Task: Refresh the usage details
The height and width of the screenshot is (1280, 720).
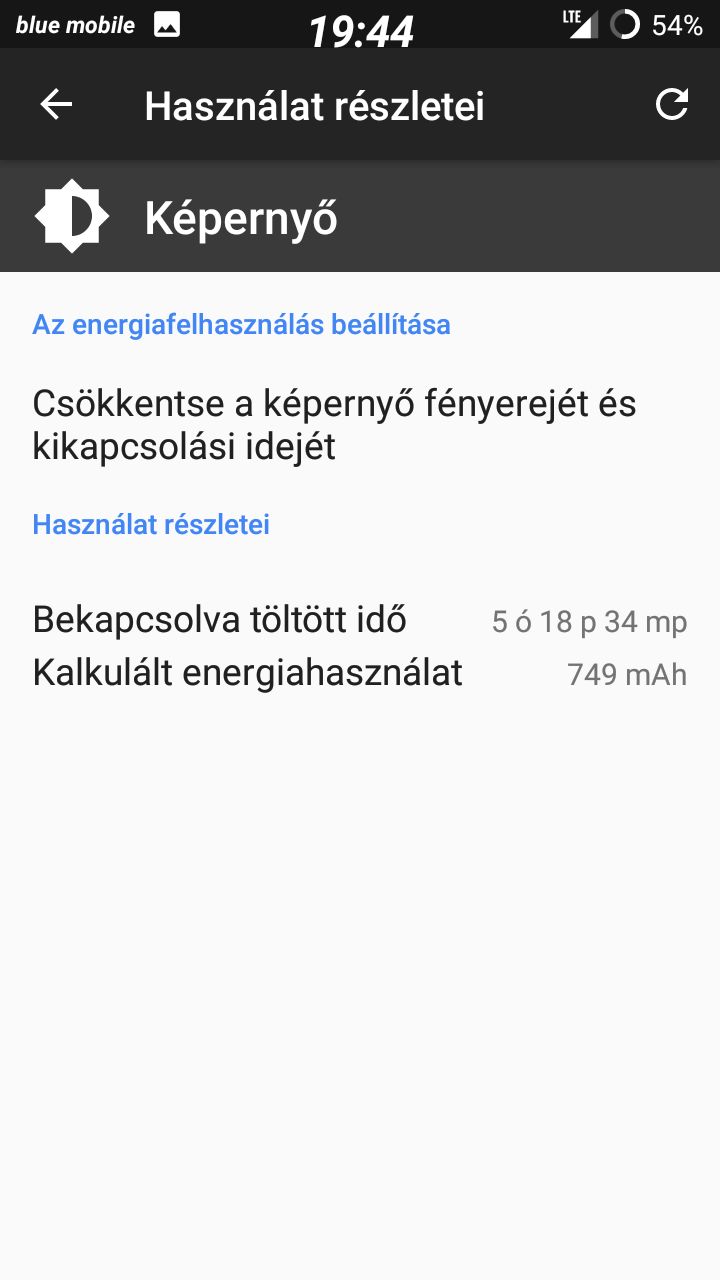Action: (672, 104)
